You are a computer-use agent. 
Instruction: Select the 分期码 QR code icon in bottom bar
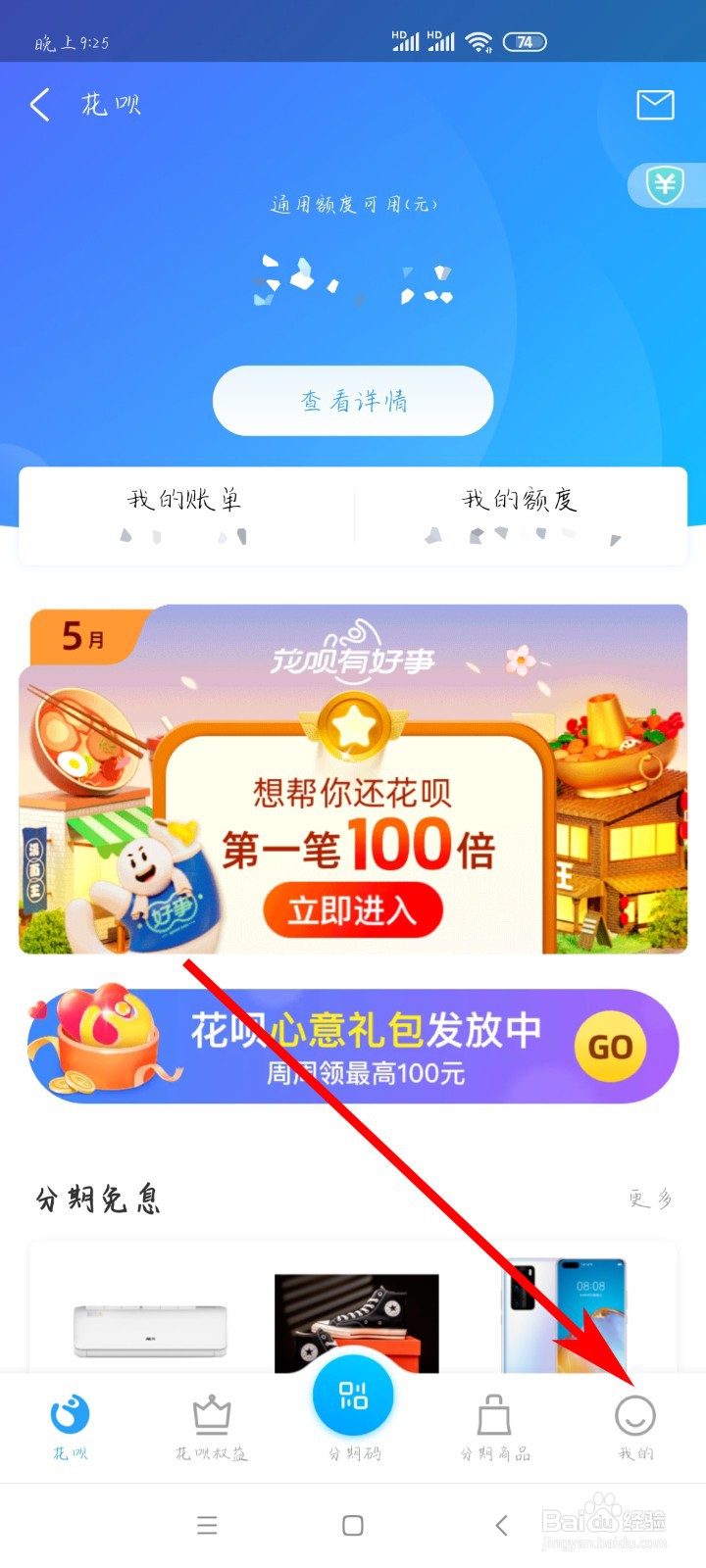(x=352, y=1394)
